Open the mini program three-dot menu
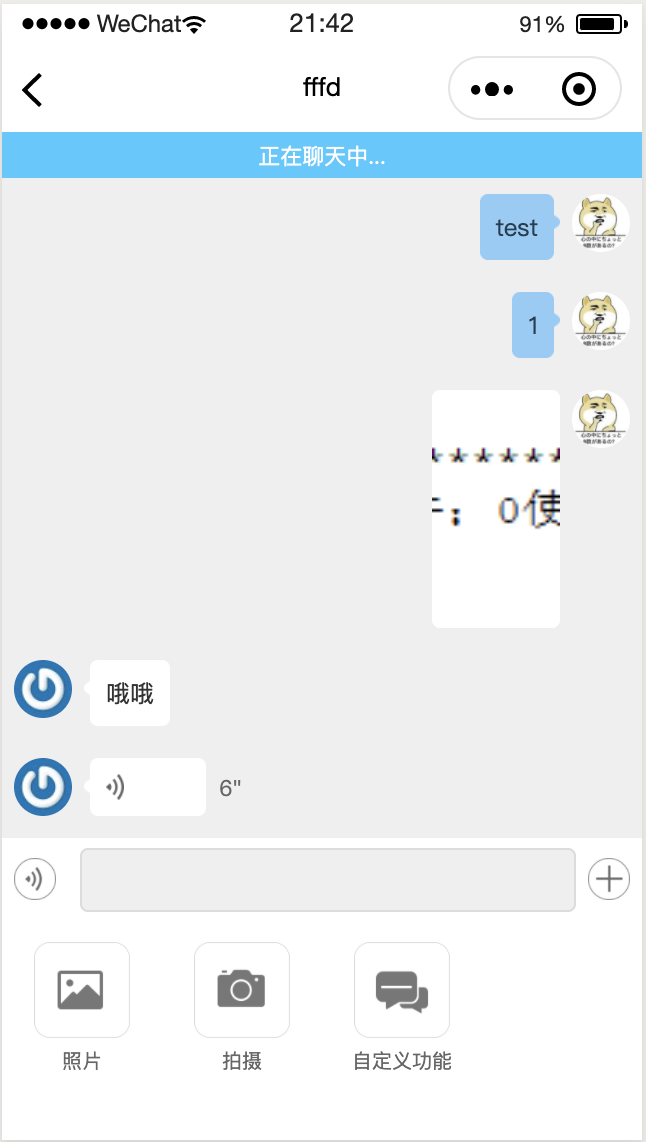 point(492,90)
